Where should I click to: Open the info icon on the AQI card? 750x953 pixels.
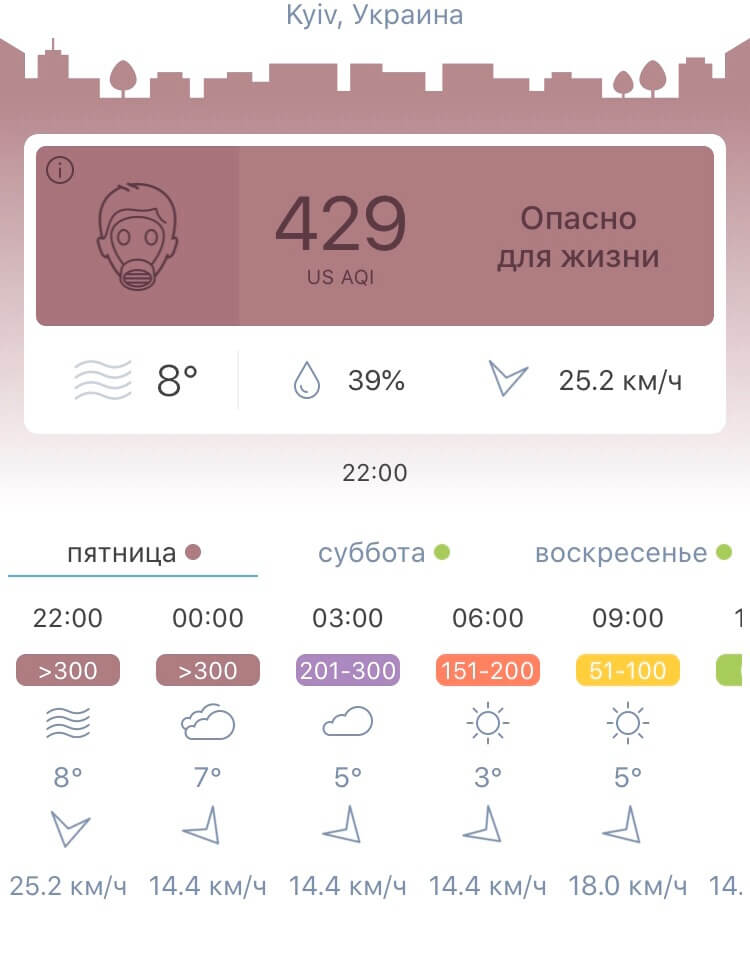[60, 170]
